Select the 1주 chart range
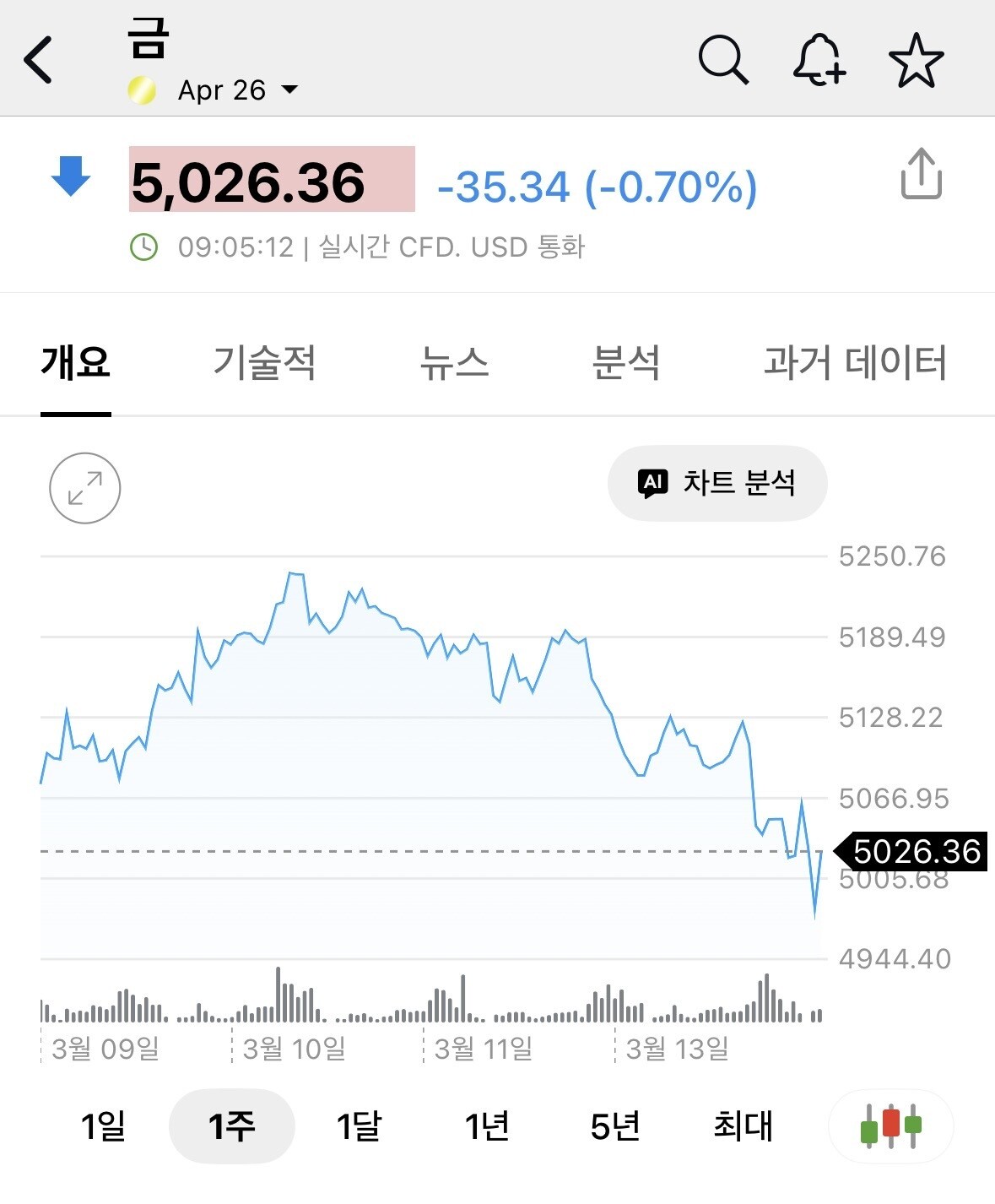The width and height of the screenshot is (995, 1204). click(x=232, y=1126)
